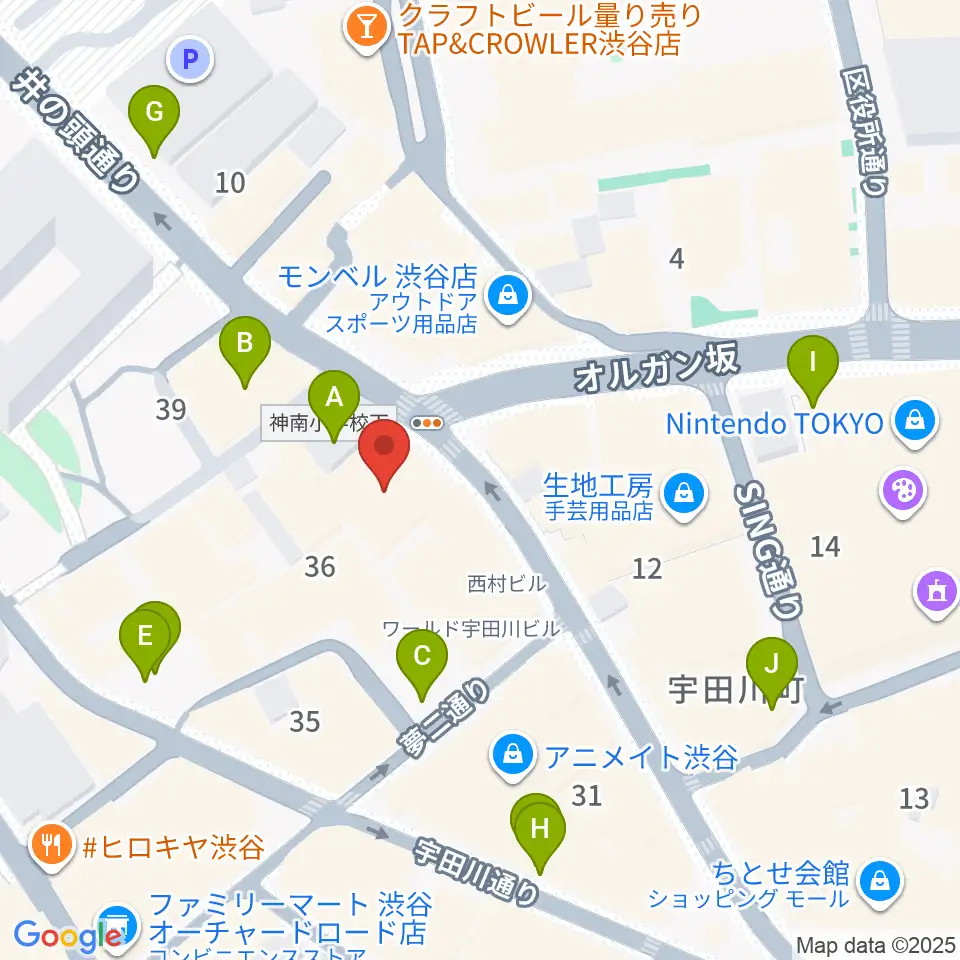Tap the ちとせ会館 shopping mall pin

pyautogui.click(x=879, y=883)
